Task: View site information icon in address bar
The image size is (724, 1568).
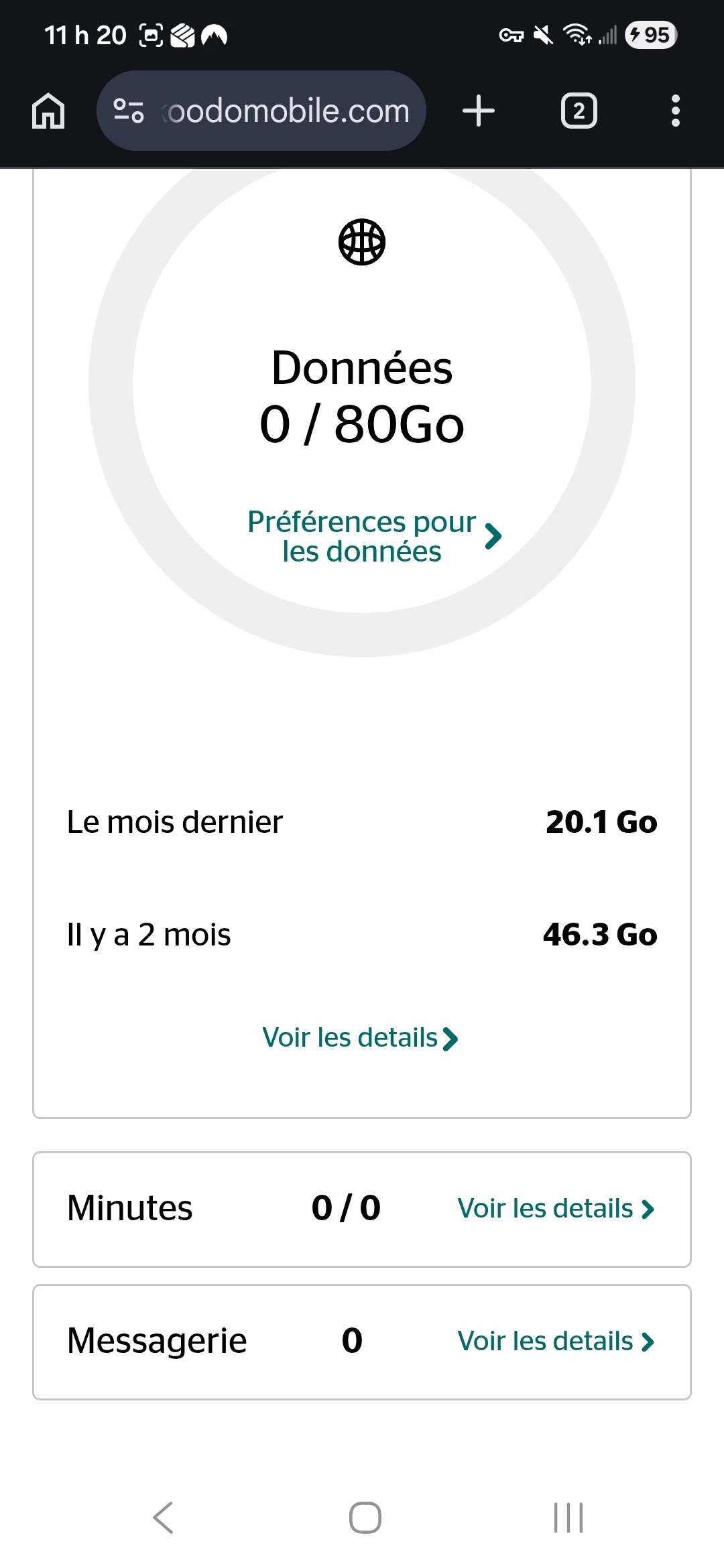Action: pyautogui.click(x=129, y=111)
